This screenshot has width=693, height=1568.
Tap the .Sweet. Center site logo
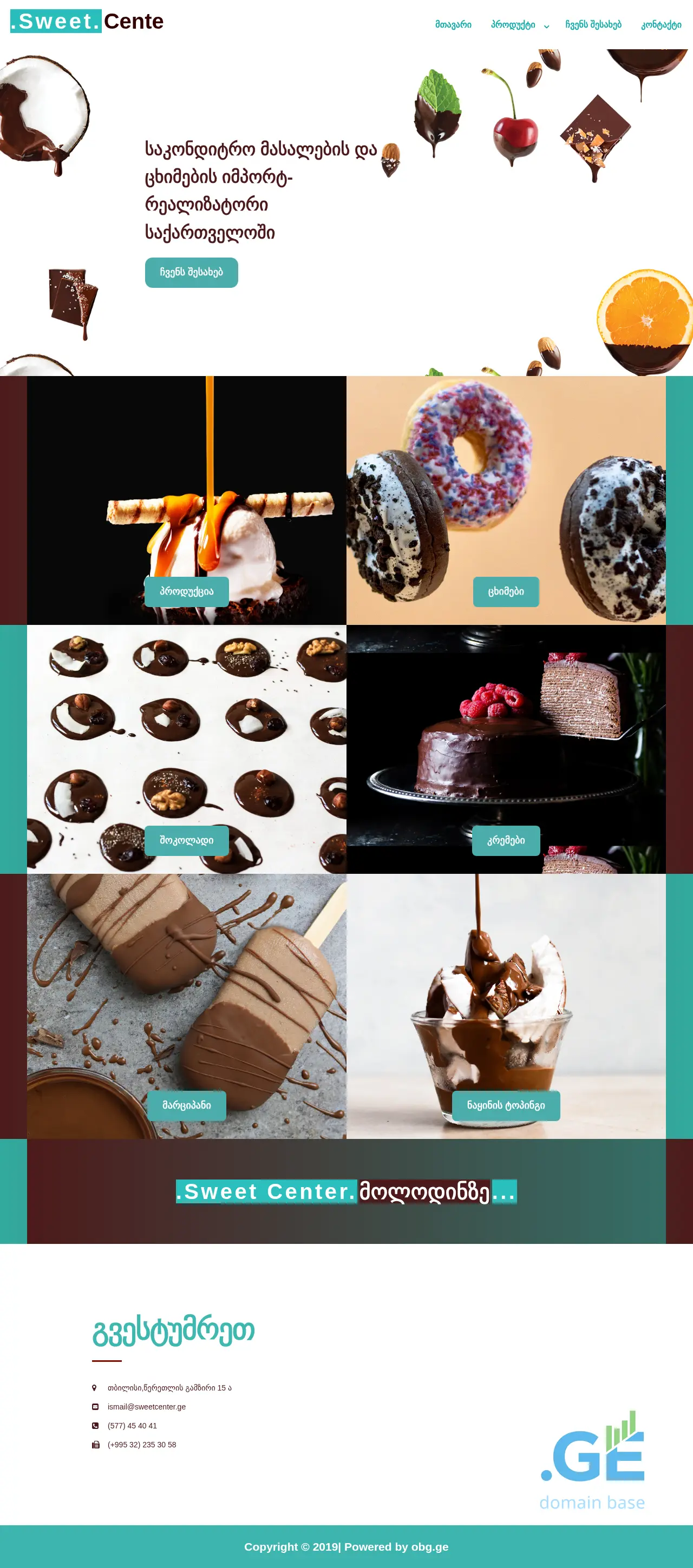[x=87, y=21]
